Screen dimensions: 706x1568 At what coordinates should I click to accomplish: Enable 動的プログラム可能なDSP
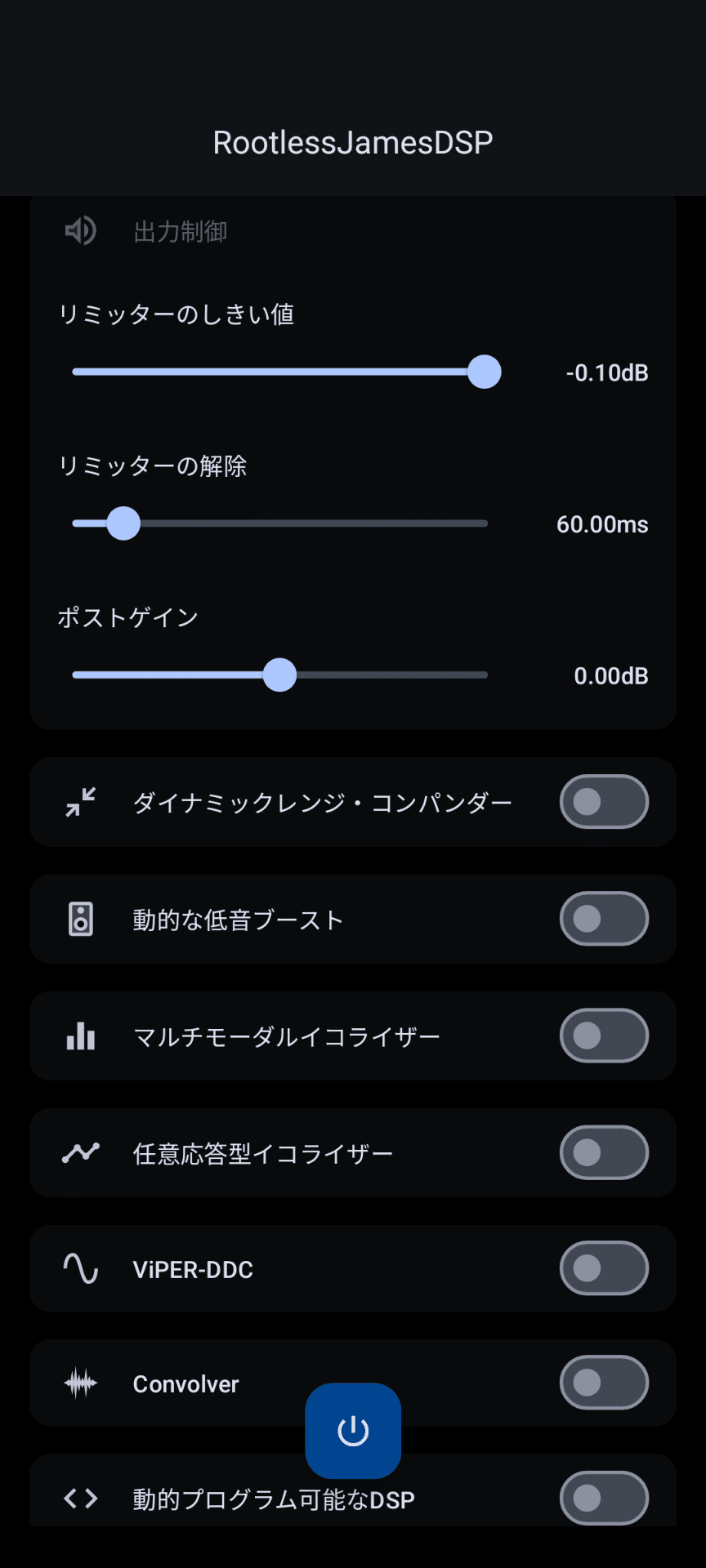604,1498
